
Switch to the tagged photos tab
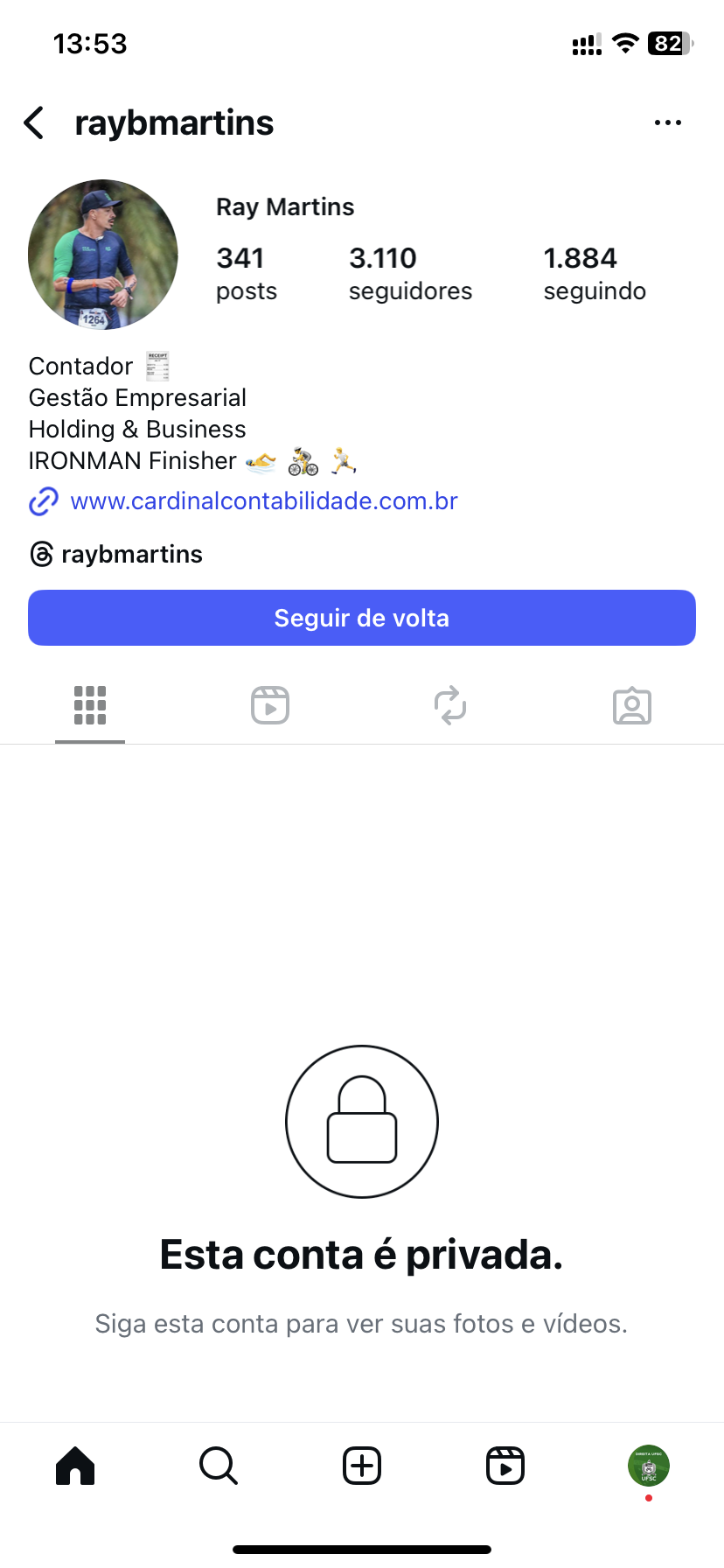tap(631, 705)
